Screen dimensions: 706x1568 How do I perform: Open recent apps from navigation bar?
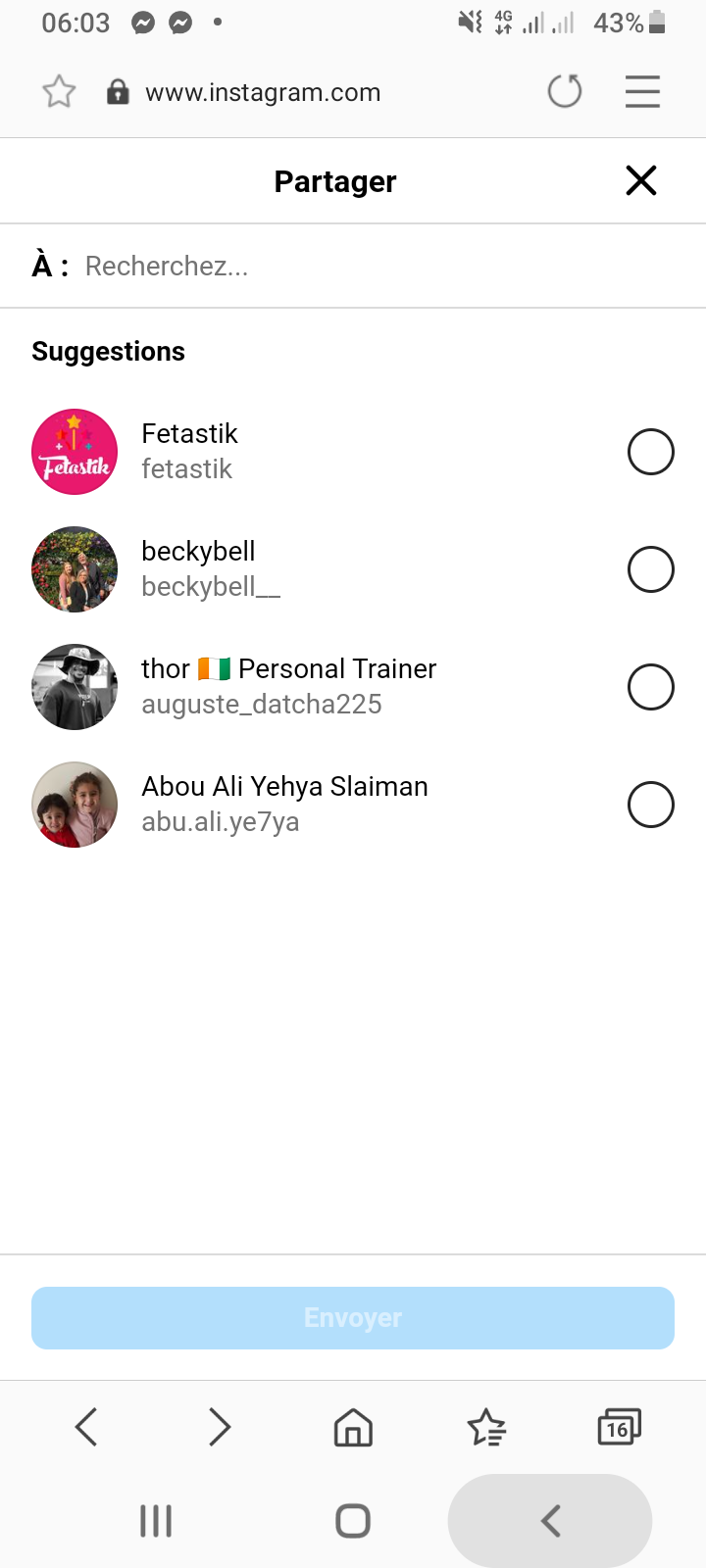[x=156, y=1521]
